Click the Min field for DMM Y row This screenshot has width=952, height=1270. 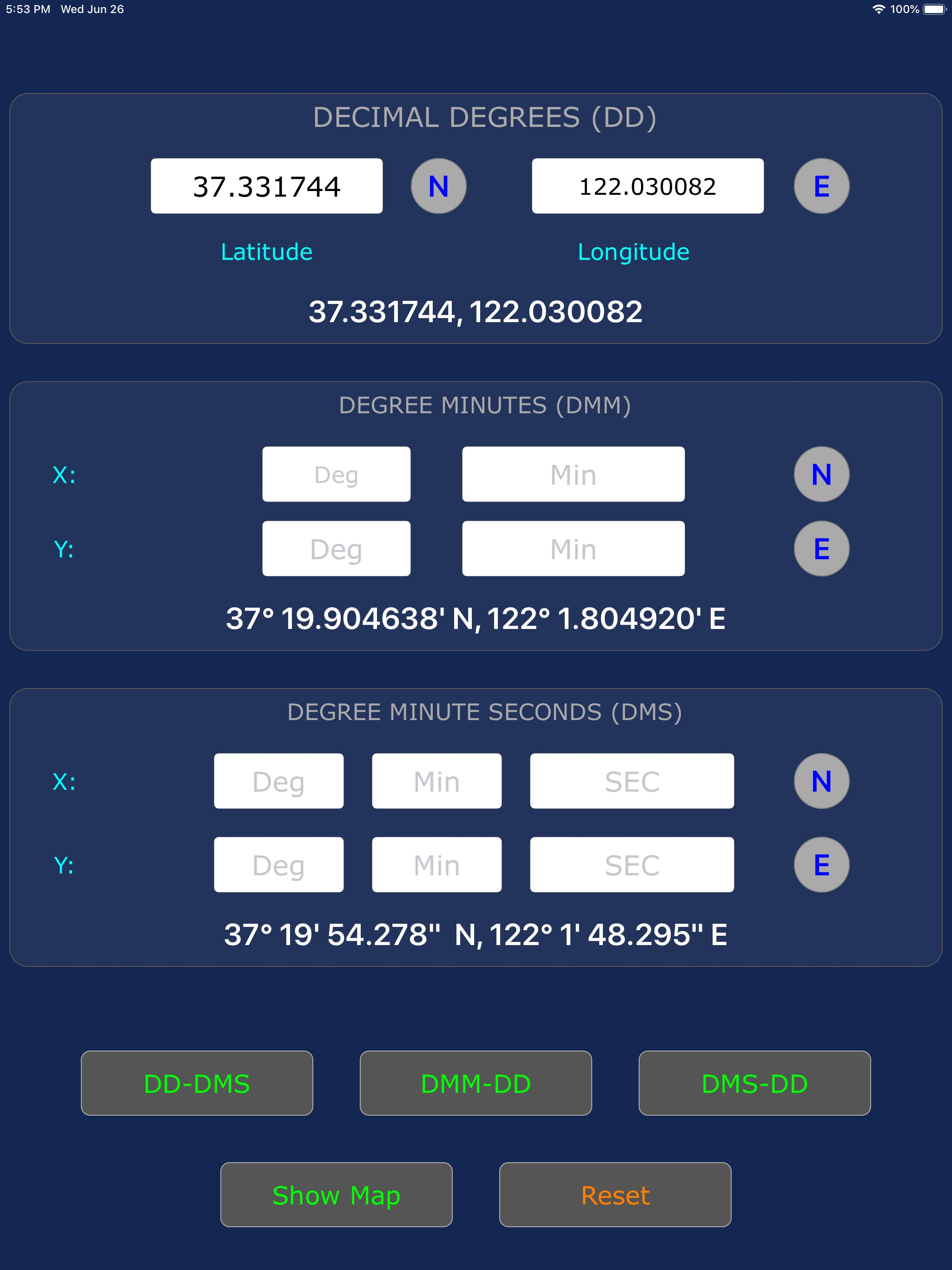pyautogui.click(x=573, y=549)
